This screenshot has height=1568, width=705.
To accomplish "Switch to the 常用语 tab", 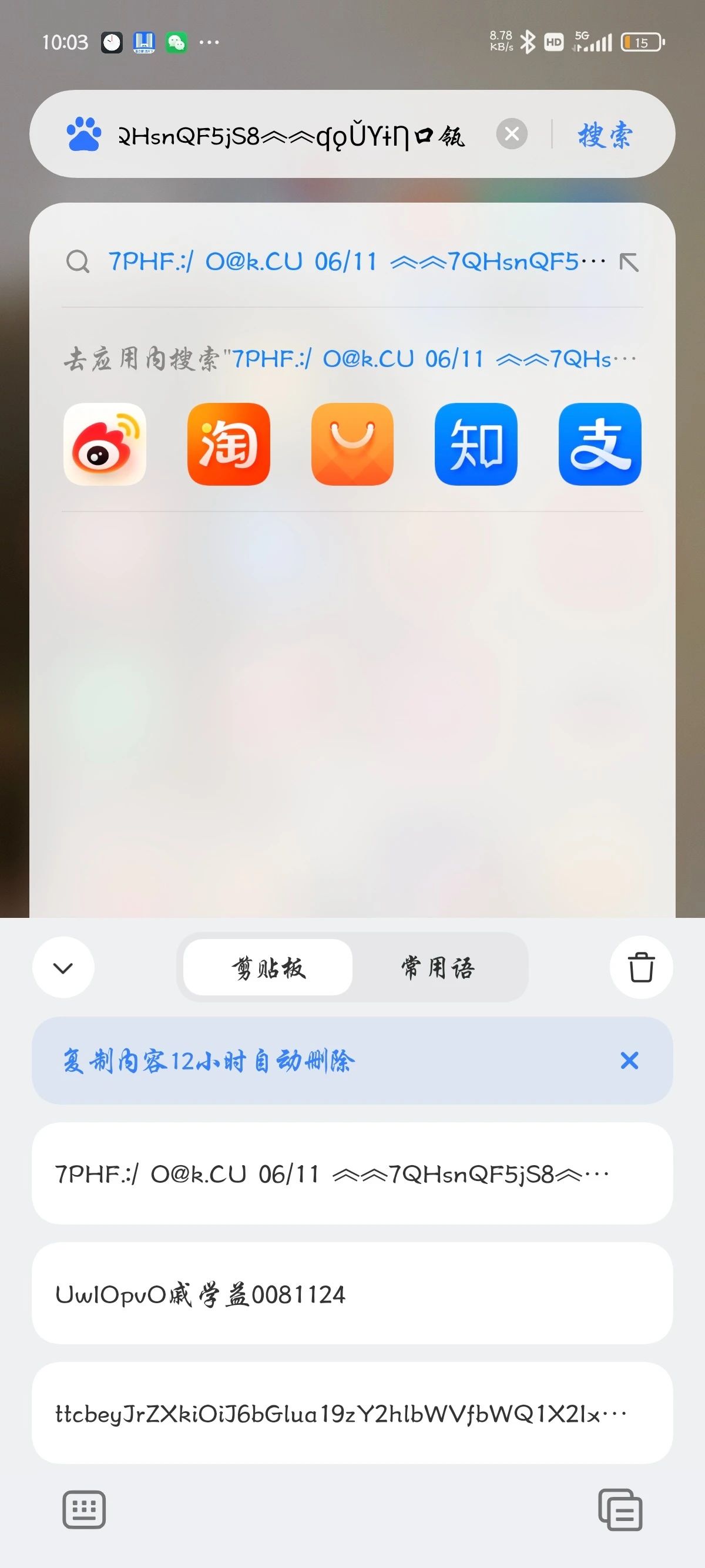I will pyautogui.click(x=437, y=967).
